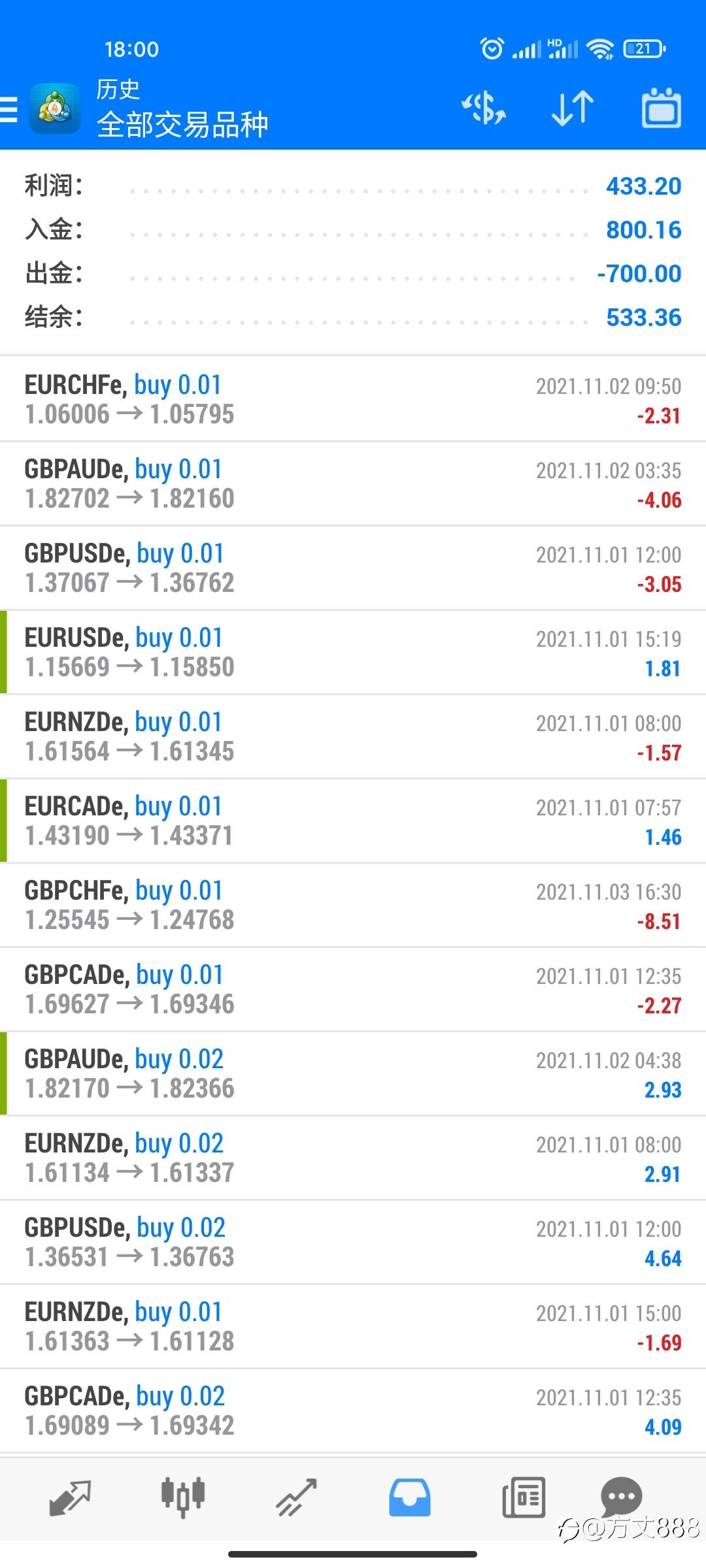View the GBPCADe buy 0.02 trade

353,1411
